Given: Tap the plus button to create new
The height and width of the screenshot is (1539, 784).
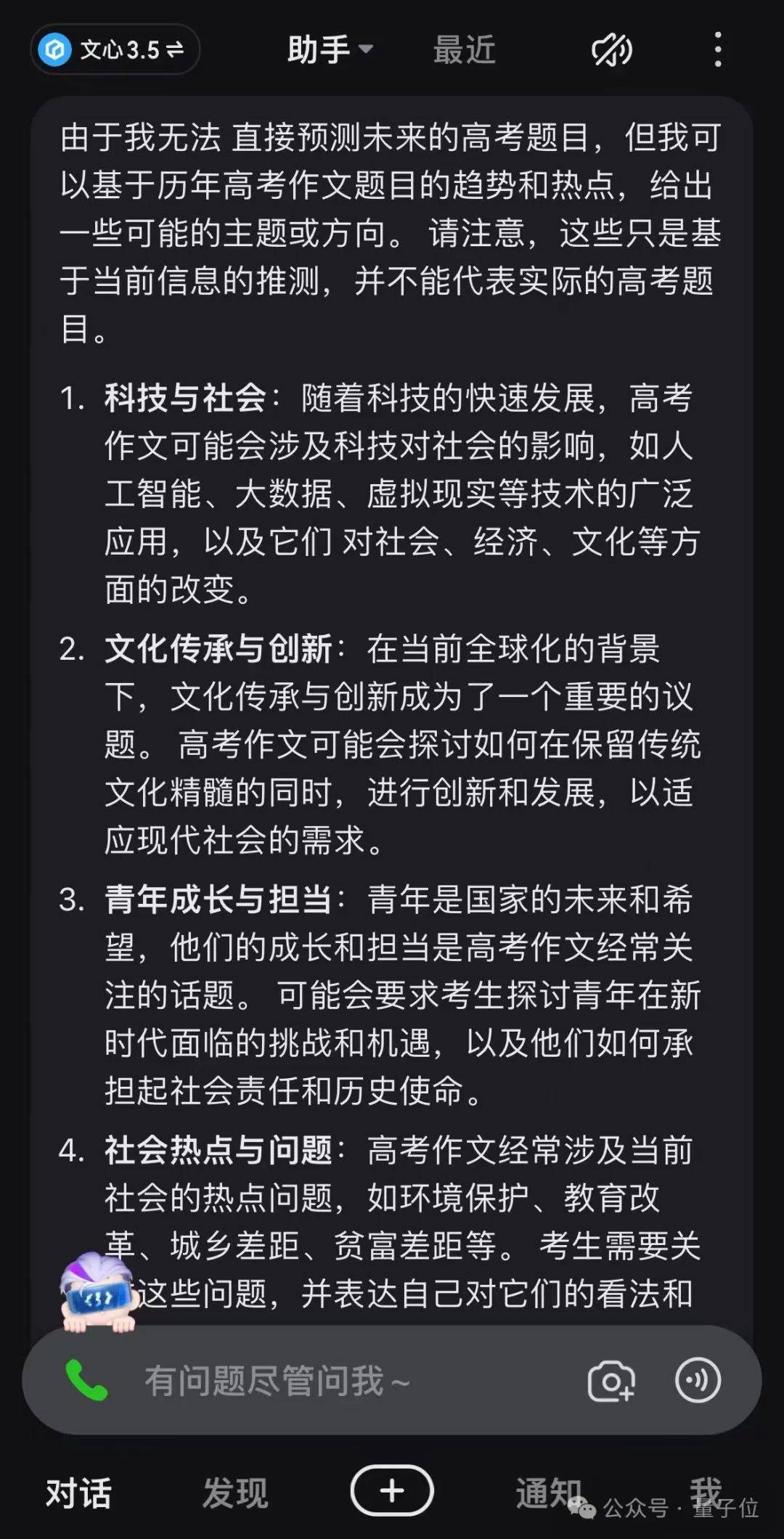Looking at the screenshot, I should (x=392, y=1490).
